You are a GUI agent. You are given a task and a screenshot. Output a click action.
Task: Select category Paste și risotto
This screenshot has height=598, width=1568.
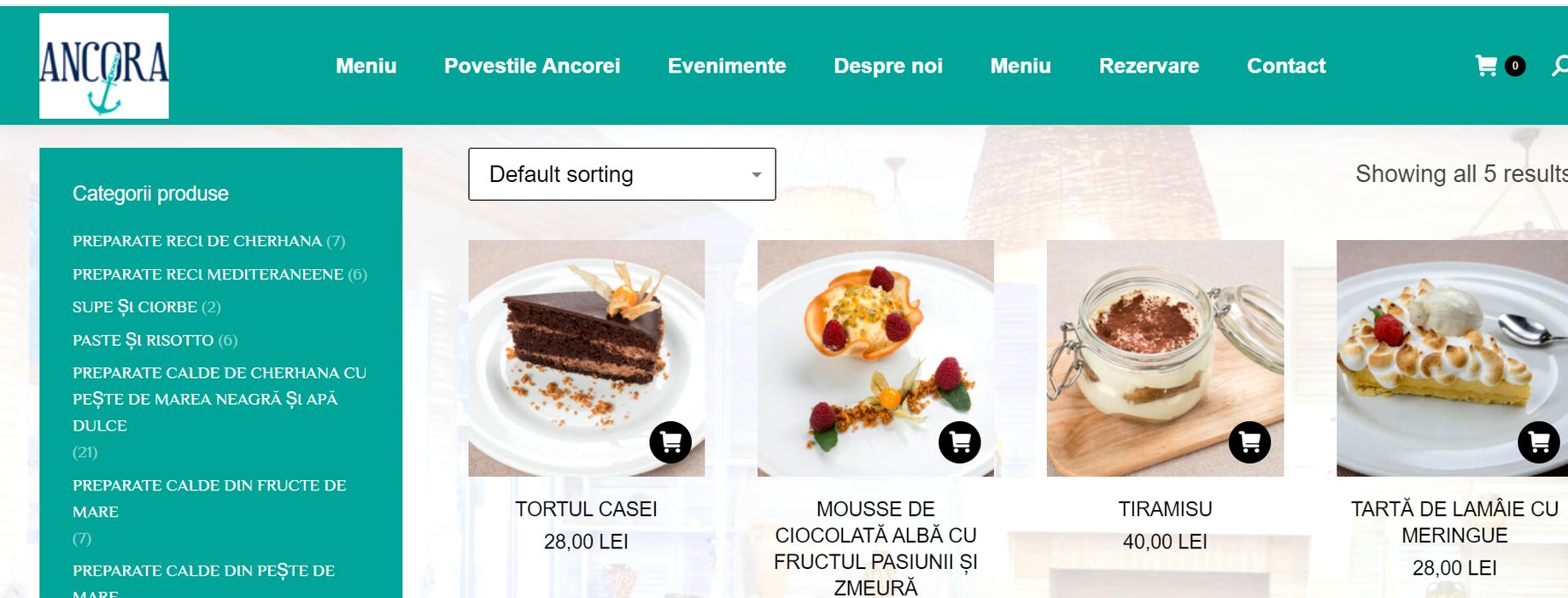tap(143, 340)
